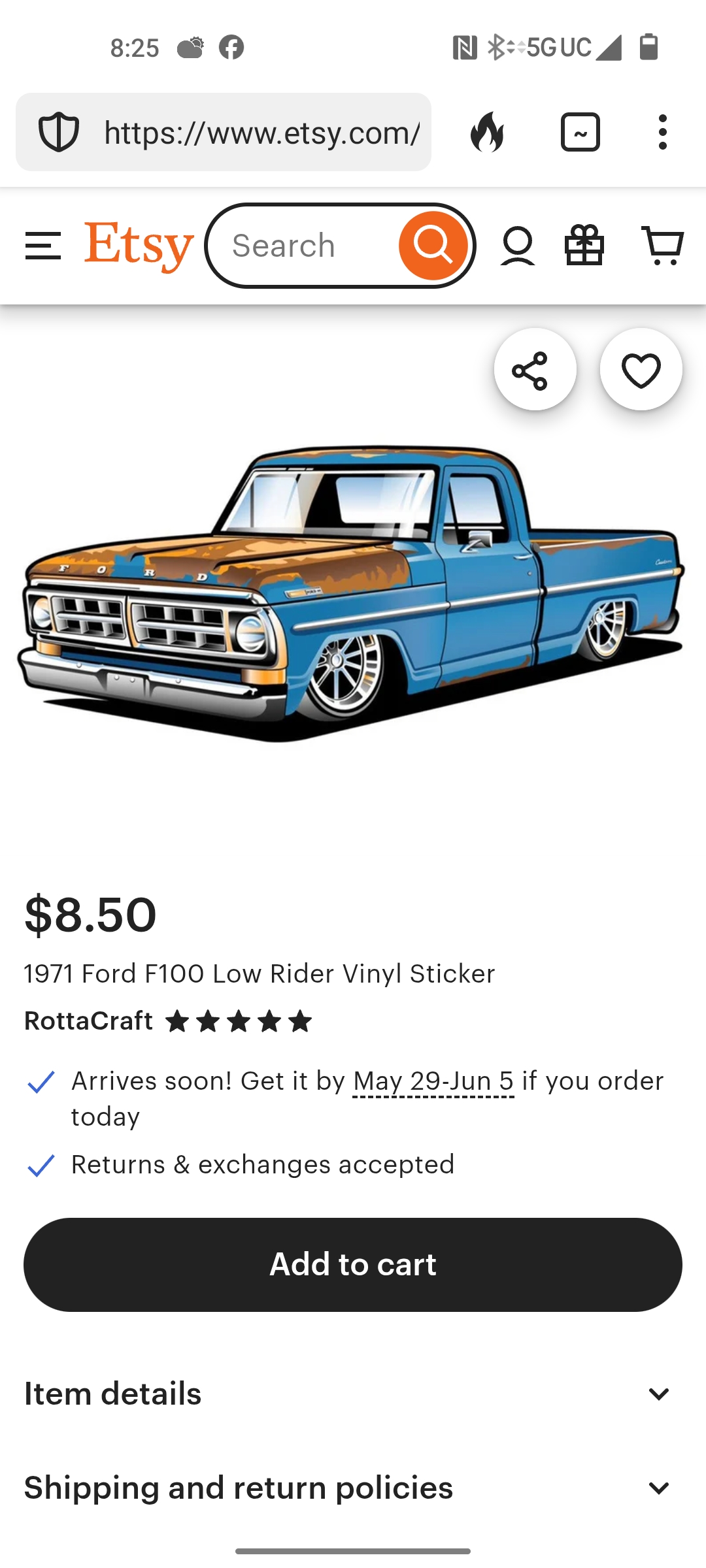706x1568 pixels.
Task: Open the gift icon
Action: (584, 246)
